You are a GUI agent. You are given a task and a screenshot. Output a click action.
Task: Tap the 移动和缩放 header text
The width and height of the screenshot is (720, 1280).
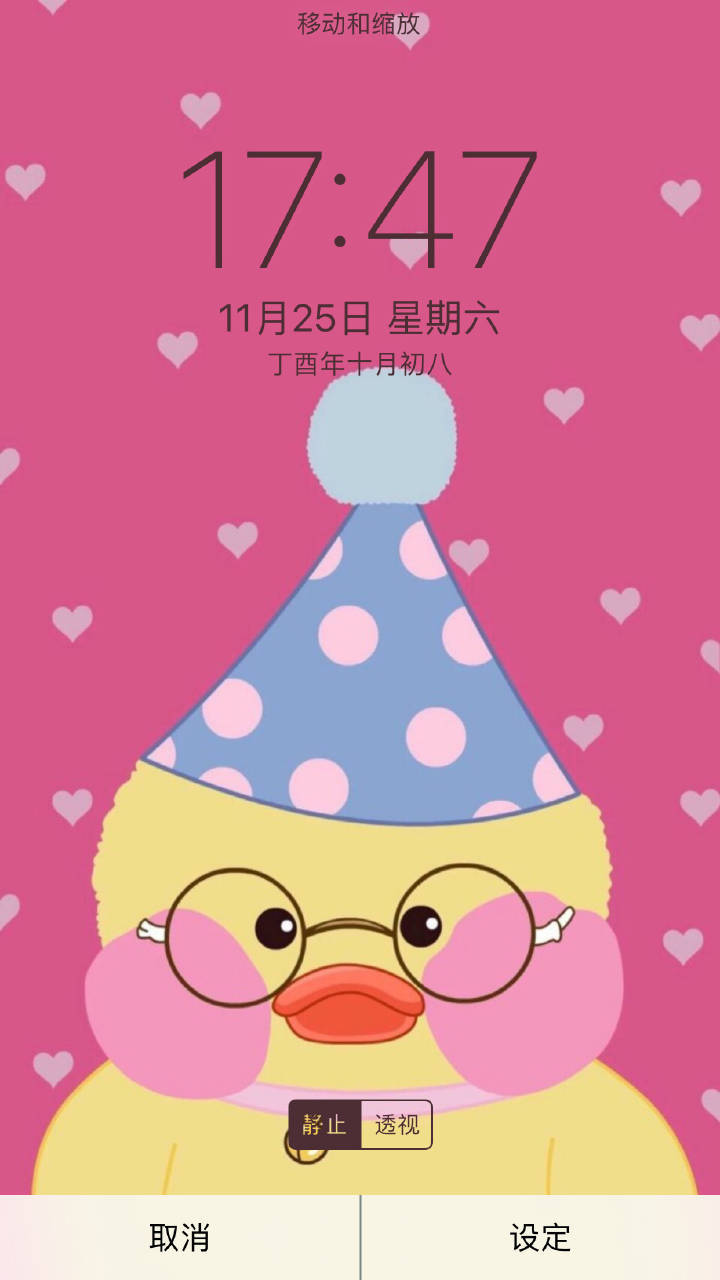359,25
